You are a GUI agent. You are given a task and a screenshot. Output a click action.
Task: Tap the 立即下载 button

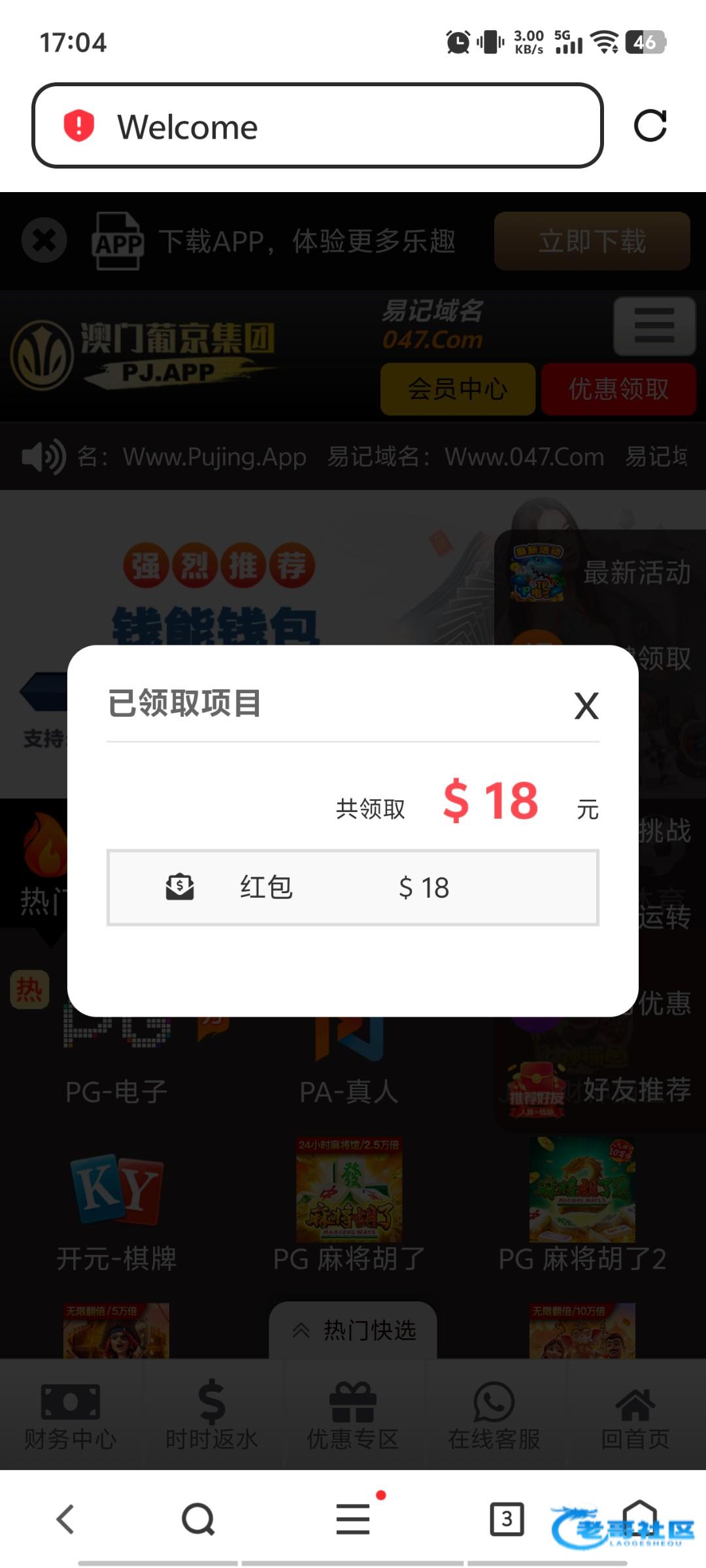click(592, 241)
